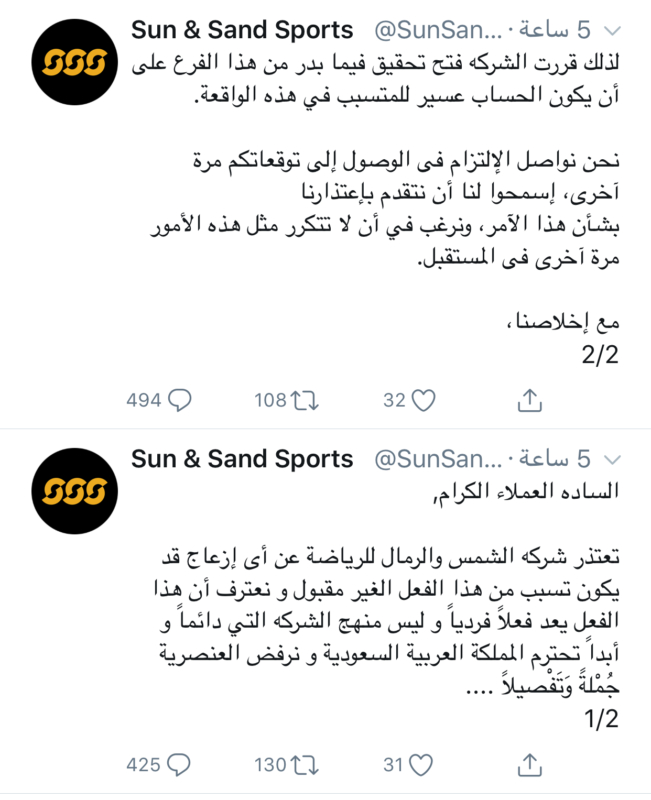Open the account name above the 2/2 tweet
Image resolution: width=651 pixels, height=800 pixels.
[x=242, y=30]
